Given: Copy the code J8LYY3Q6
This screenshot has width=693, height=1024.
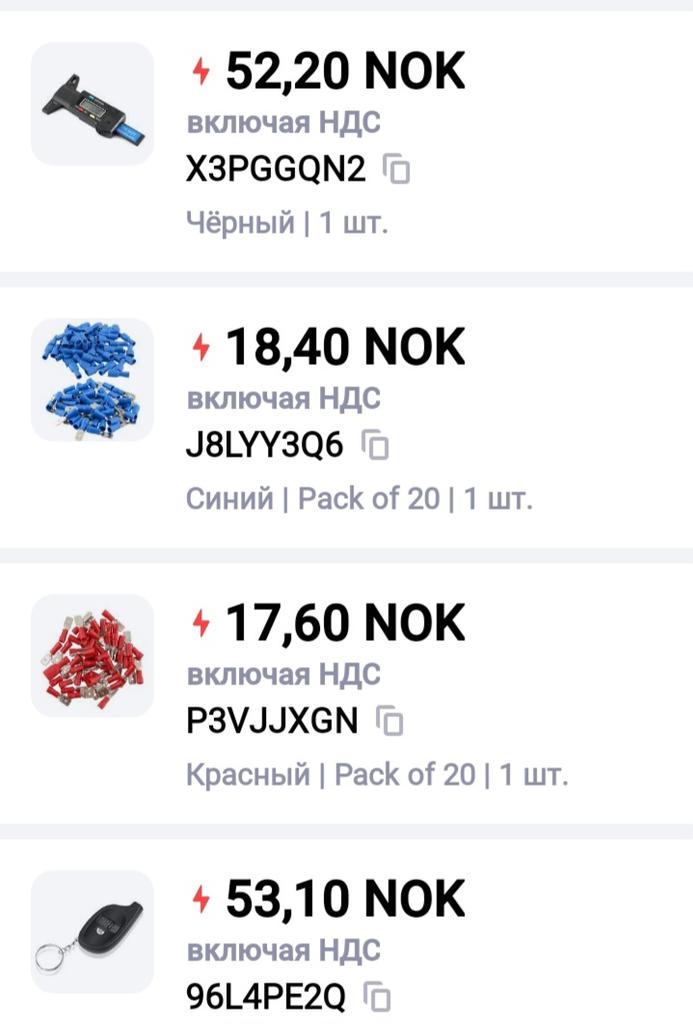Looking at the screenshot, I should click(375, 446).
